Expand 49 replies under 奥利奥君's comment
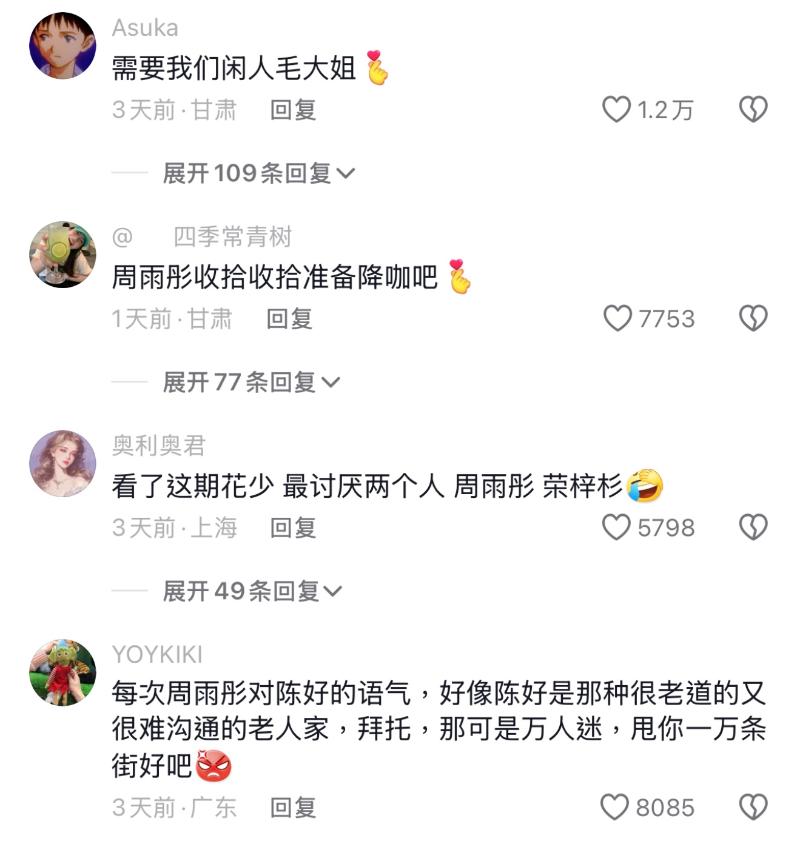800x844 pixels. click(x=252, y=591)
